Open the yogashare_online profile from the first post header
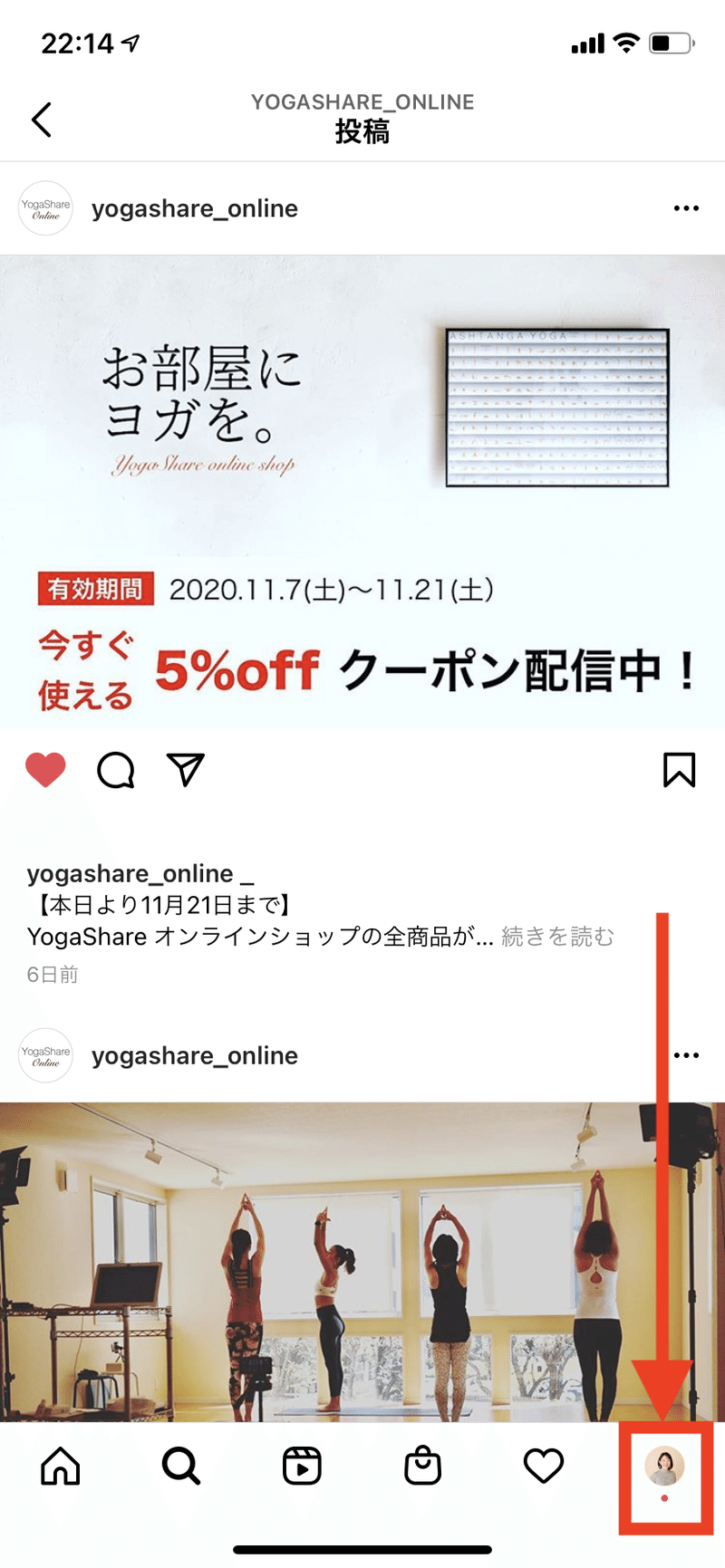The image size is (725, 1568). pos(194,209)
